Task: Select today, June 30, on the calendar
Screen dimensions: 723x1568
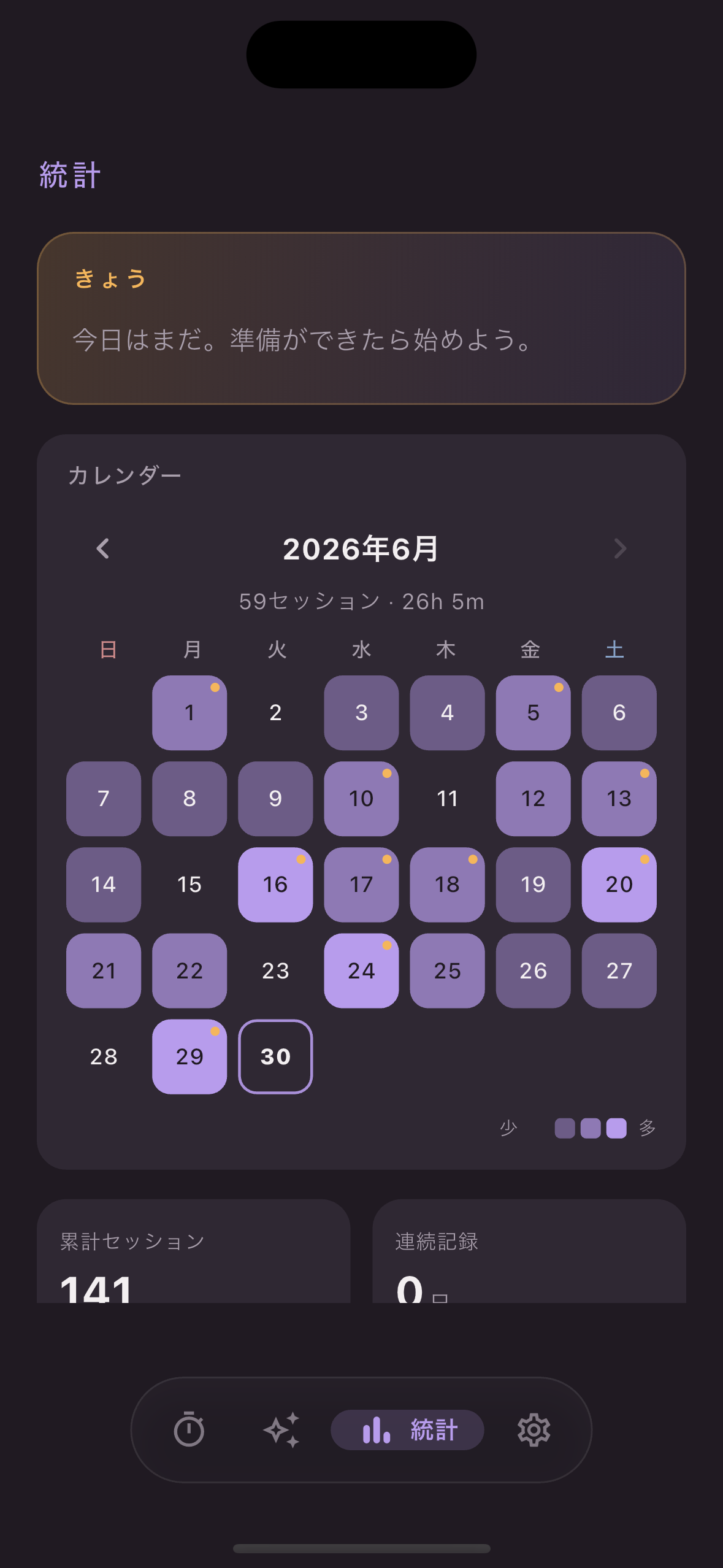Action: 275,1056
